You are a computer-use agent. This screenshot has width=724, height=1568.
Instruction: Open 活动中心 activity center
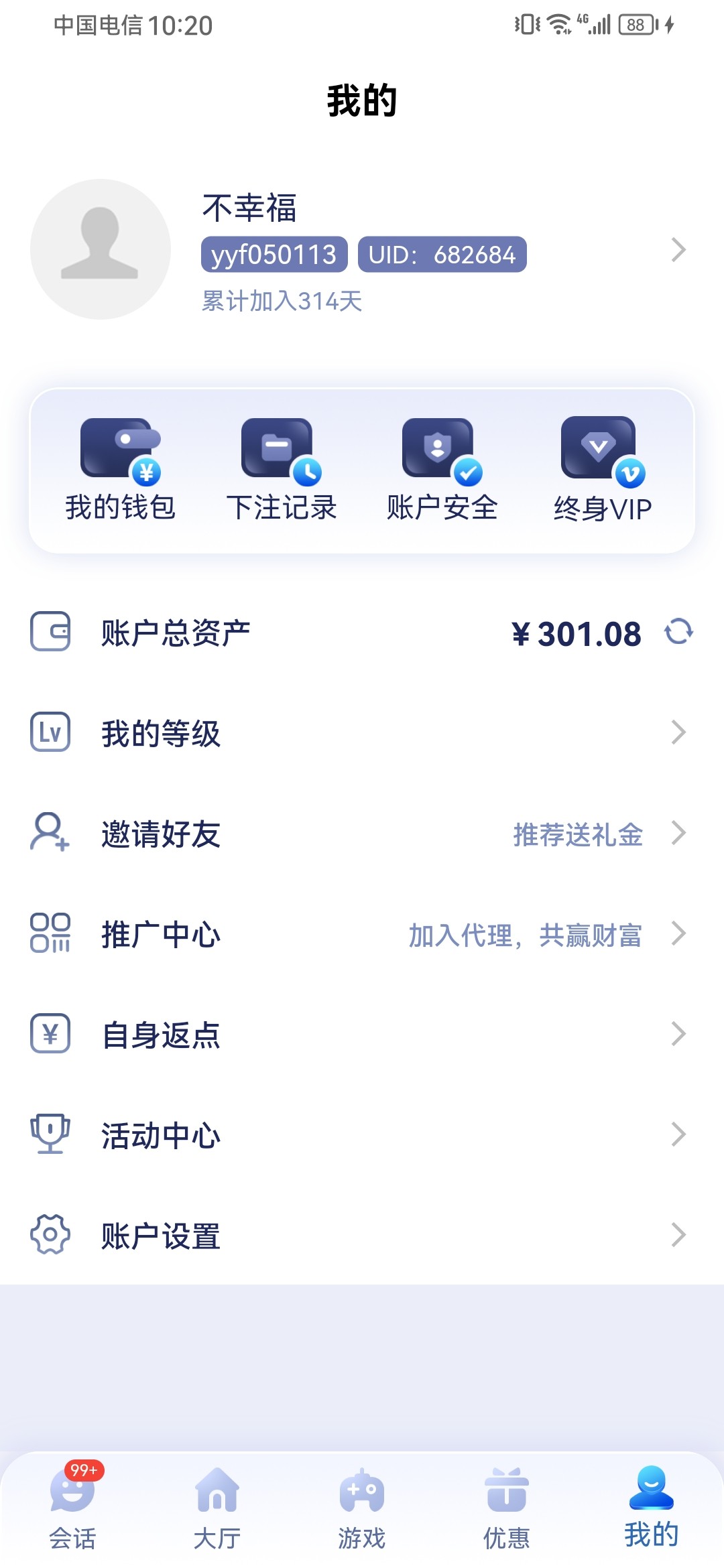pyautogui.click(x=362, y=1134)
